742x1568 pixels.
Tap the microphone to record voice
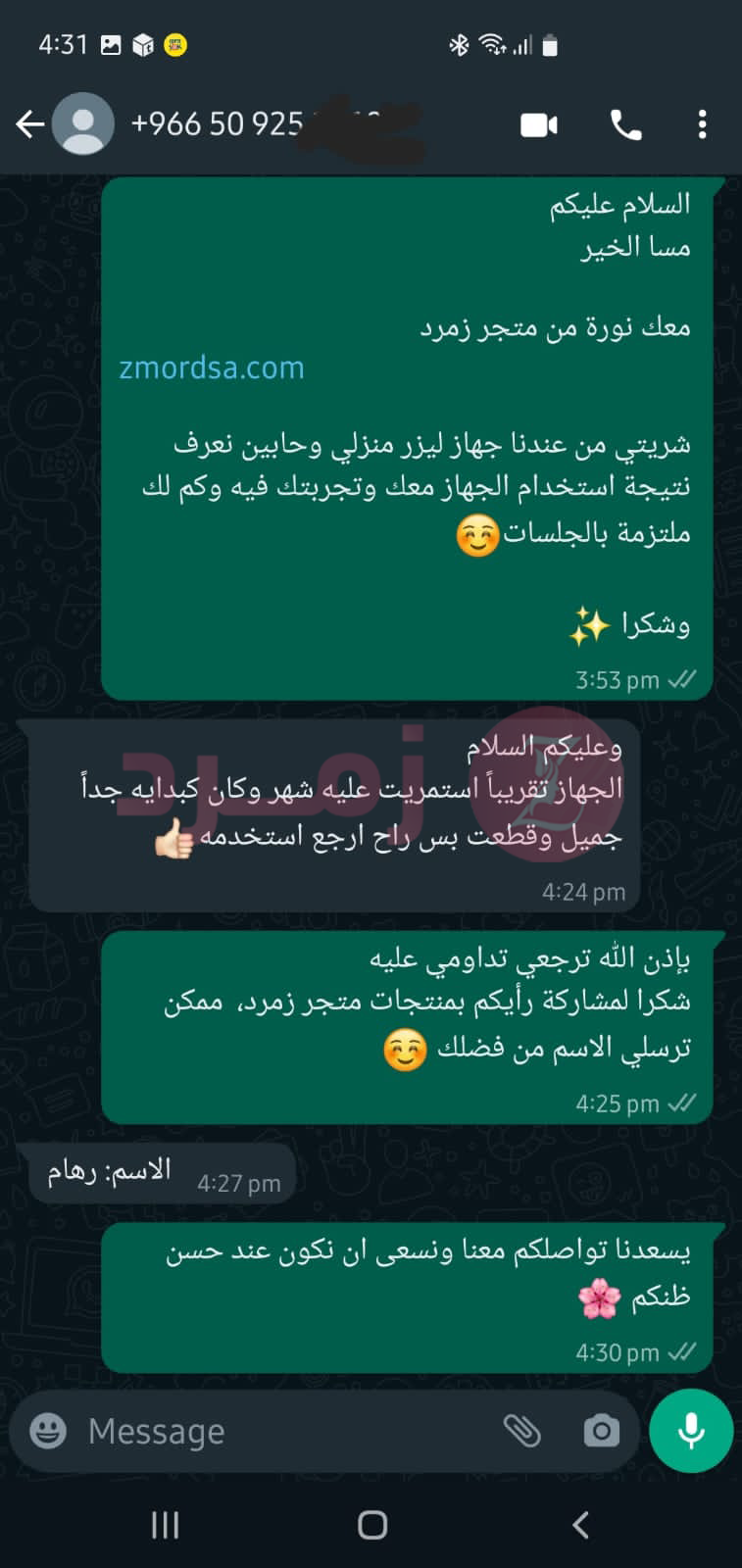tap(691, 1431)
